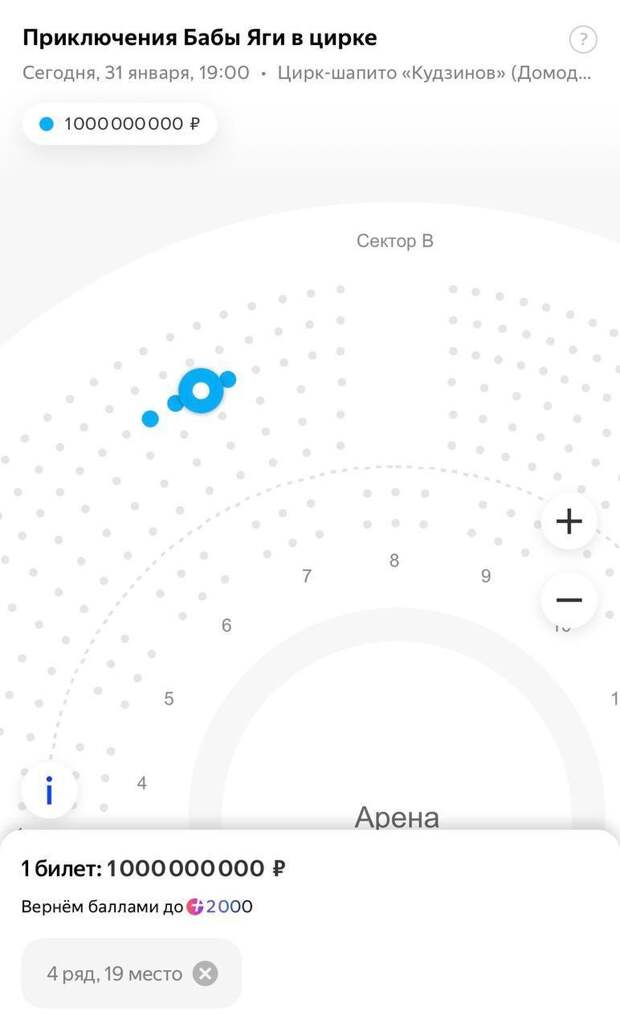The width and height of the screenshot is (620, 1027).
Task: Remove the 4 ряд, 19 место ticket
Action: coord(205,973)
